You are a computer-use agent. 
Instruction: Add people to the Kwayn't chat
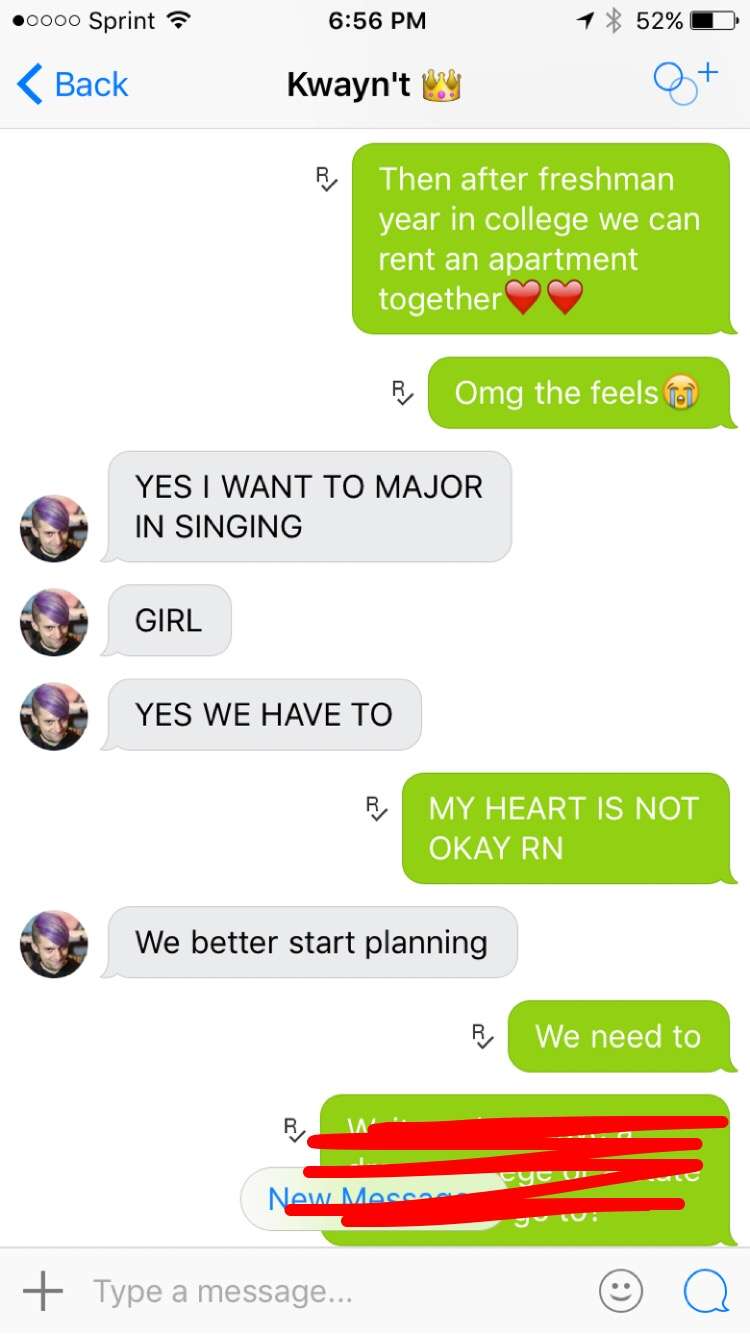[686, 83]
